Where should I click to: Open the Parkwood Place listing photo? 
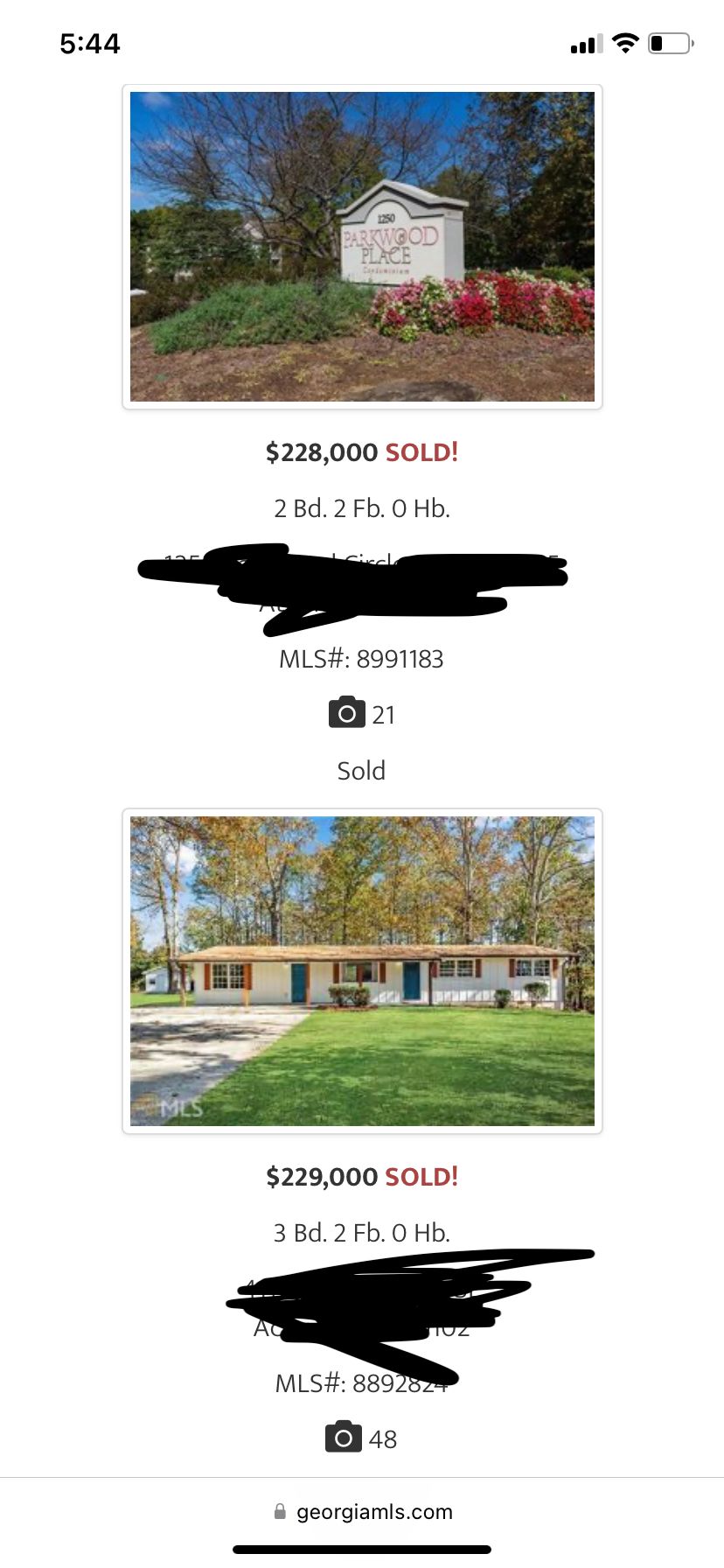[362, 247]
